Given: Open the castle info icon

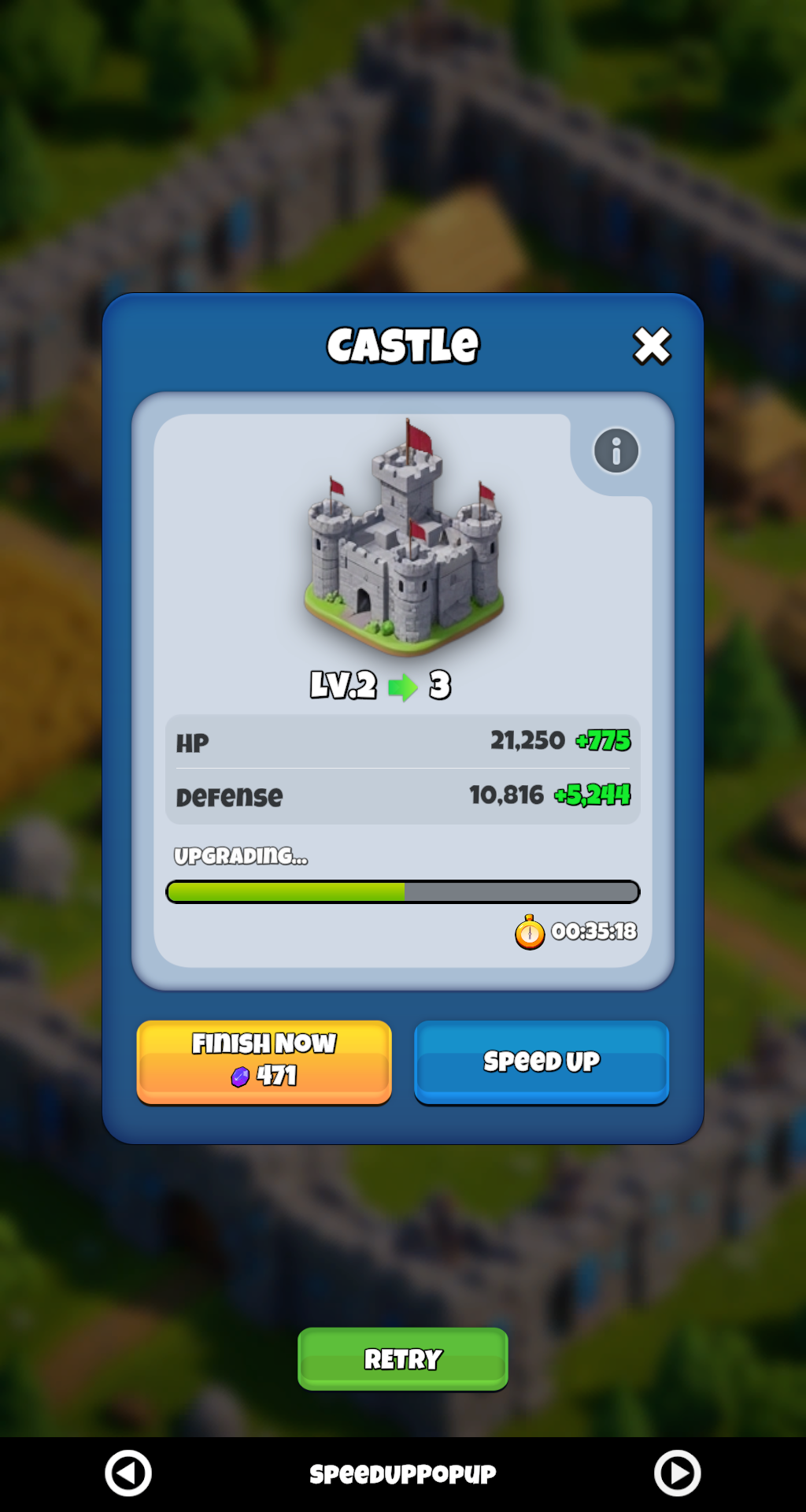Looking at the screenshot, I should [616, 451].
